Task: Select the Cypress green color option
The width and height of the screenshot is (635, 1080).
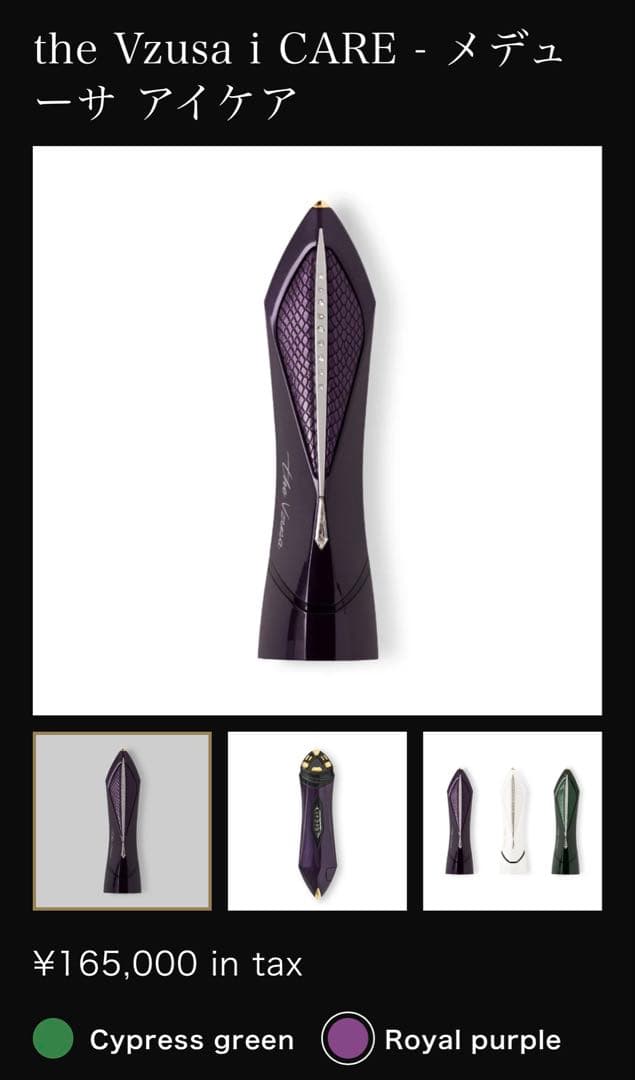Action: [53, 1038]
